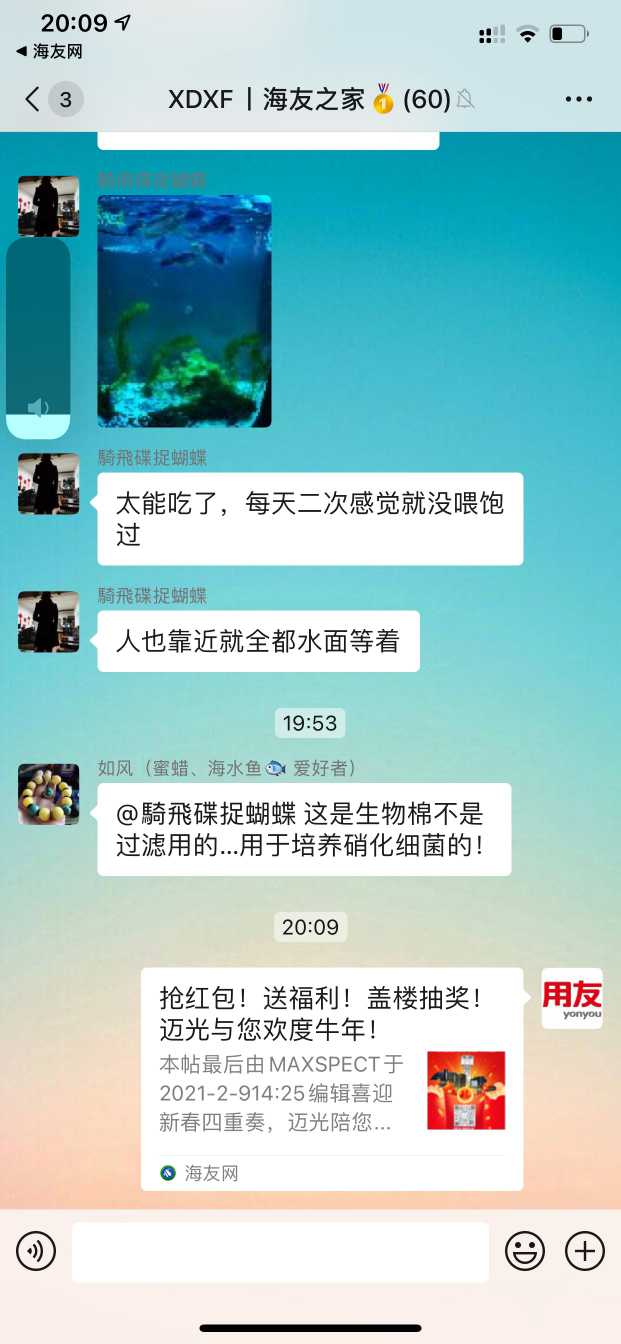Switch to voice message input
This screenshot has height=1344, width=621.
pyautogui.click(x=36, y=1251)
